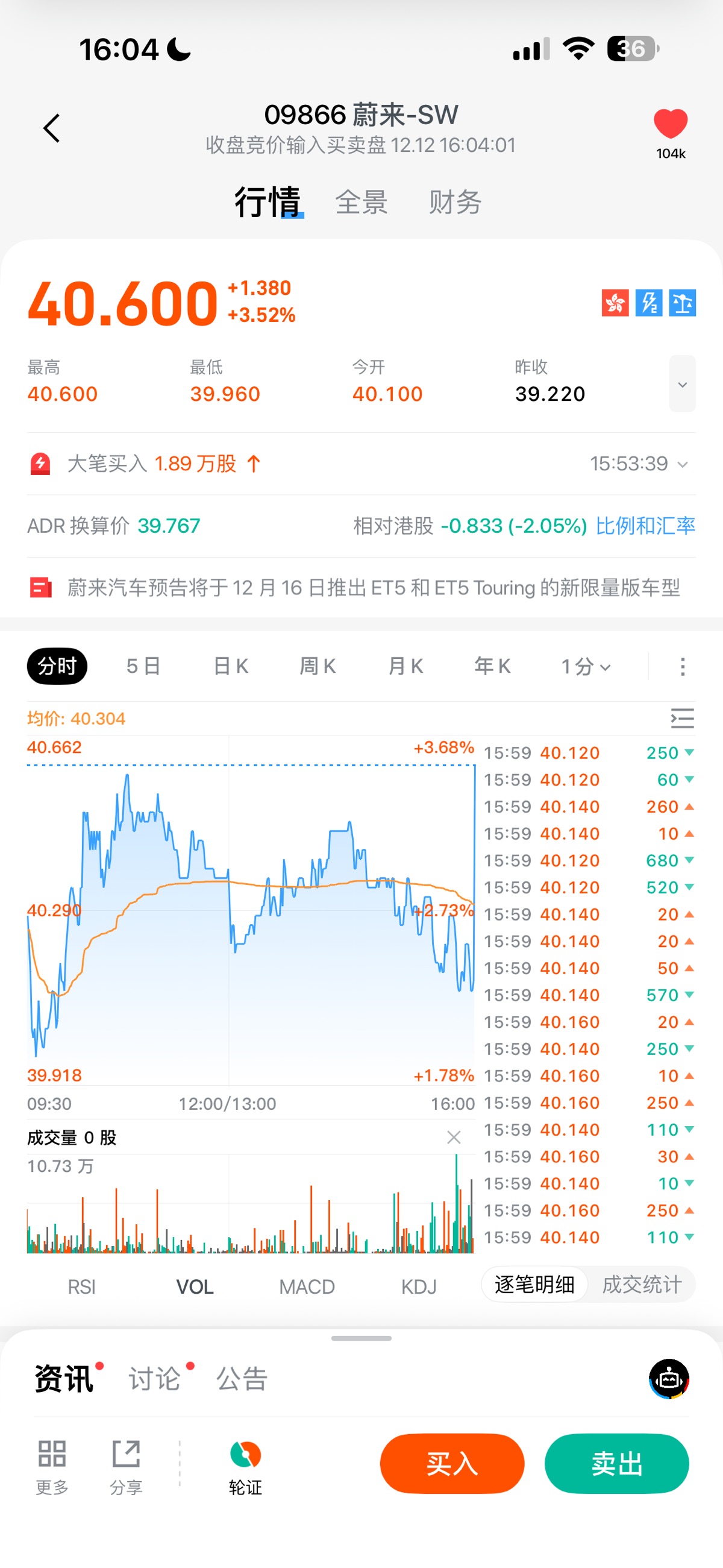
Task: Tap 卖出 to sell the stock
Action: [616, 1464]
